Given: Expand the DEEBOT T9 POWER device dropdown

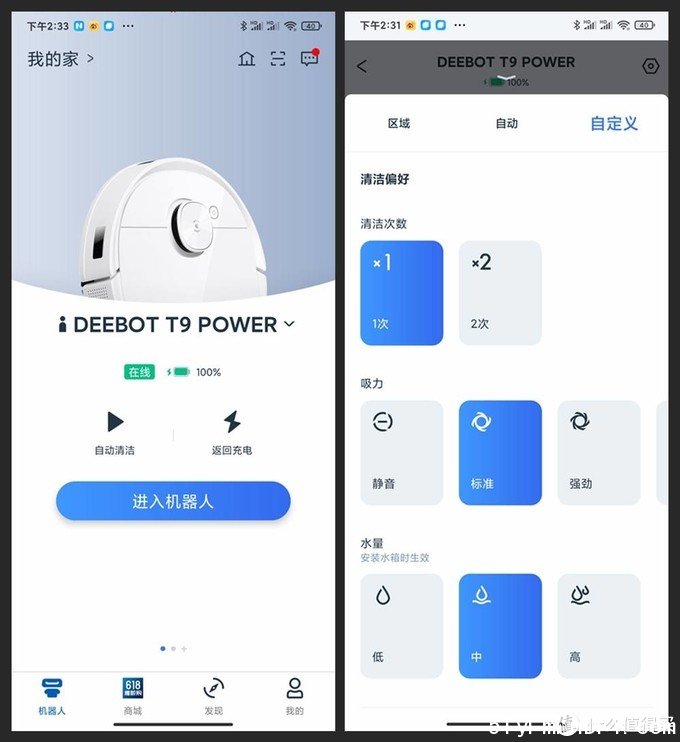Looking at the screenshot, I should (289, 324).
